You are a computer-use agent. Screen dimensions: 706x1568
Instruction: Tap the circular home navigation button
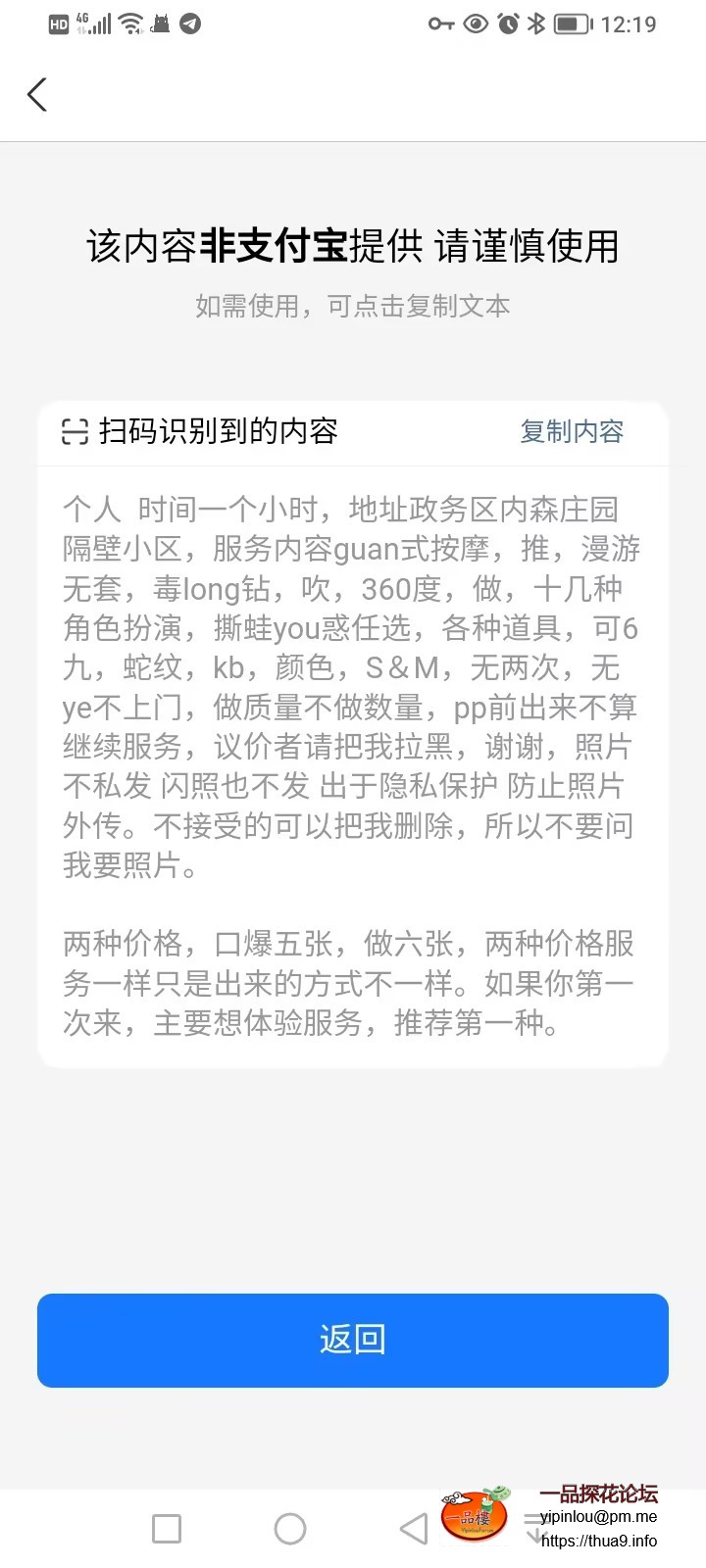coord(289,1527)
